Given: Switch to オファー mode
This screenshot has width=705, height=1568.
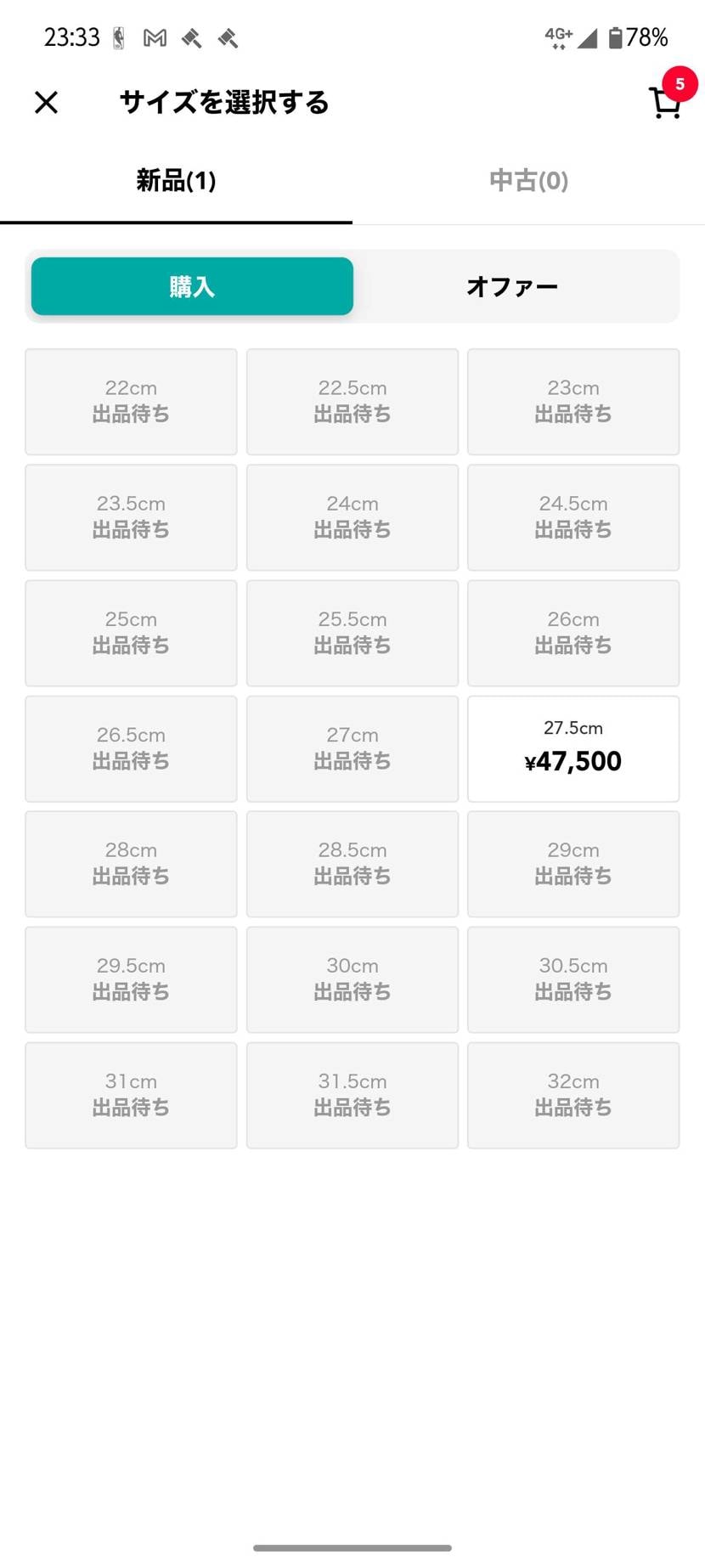Looking at the screenshot, I should point(511,286).
